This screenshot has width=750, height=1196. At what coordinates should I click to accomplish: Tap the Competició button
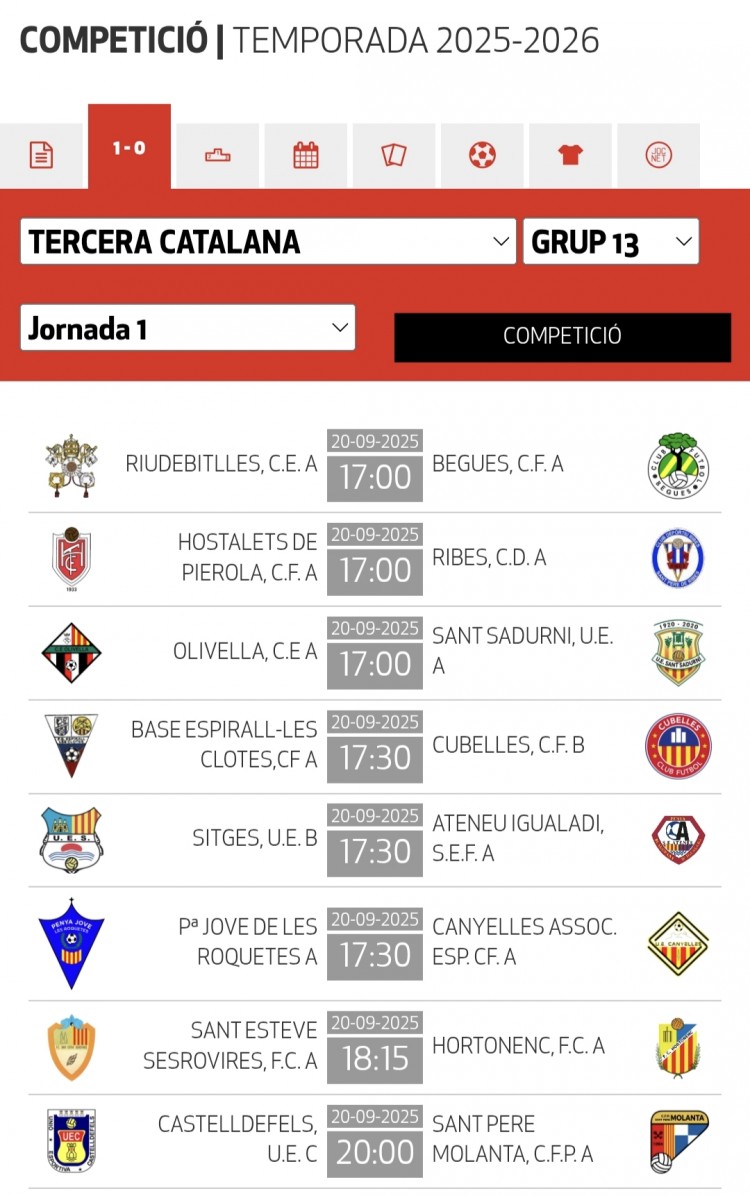[x=562, y=336]
